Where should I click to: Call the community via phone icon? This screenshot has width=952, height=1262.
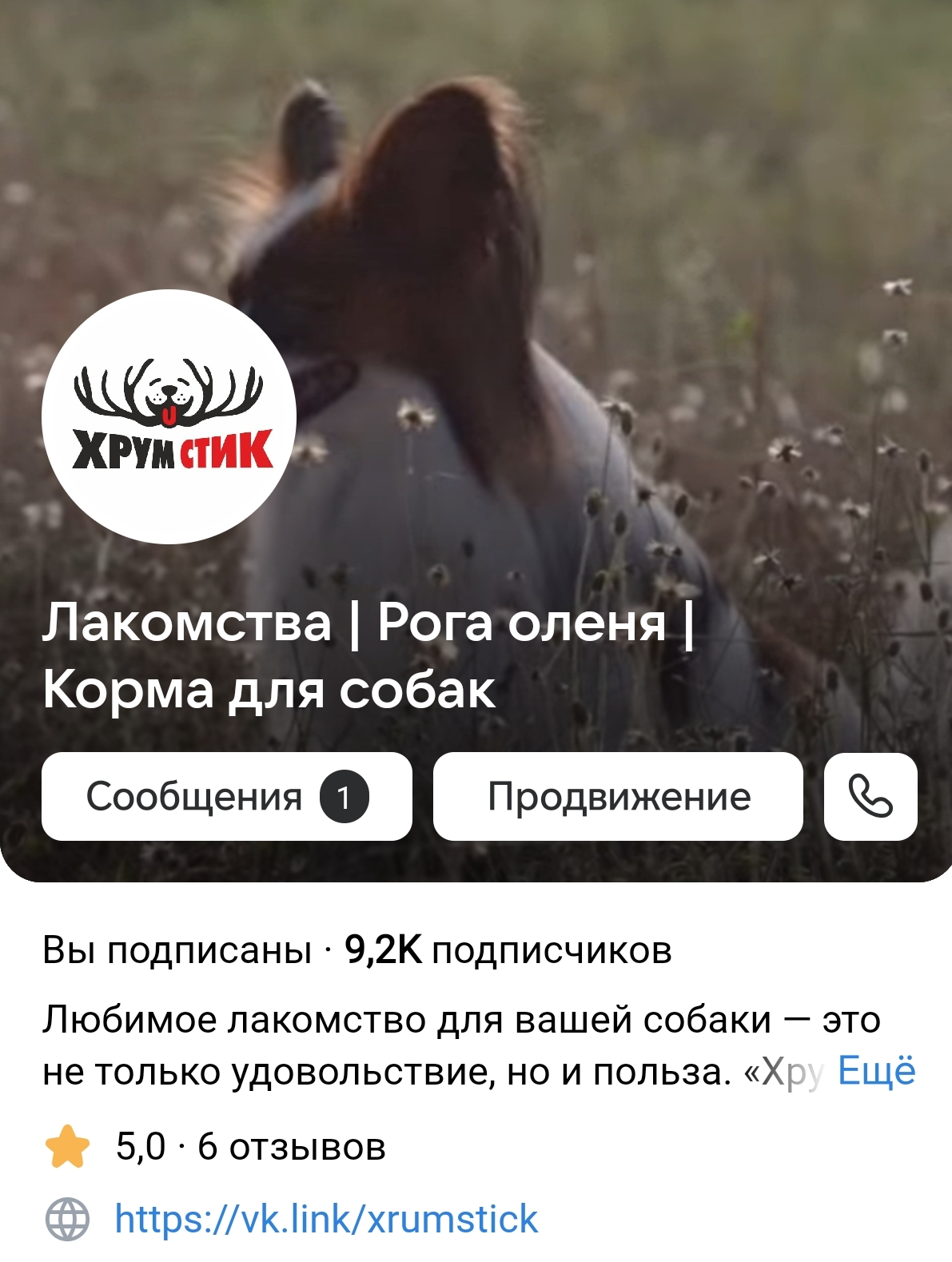click(870, 797)
